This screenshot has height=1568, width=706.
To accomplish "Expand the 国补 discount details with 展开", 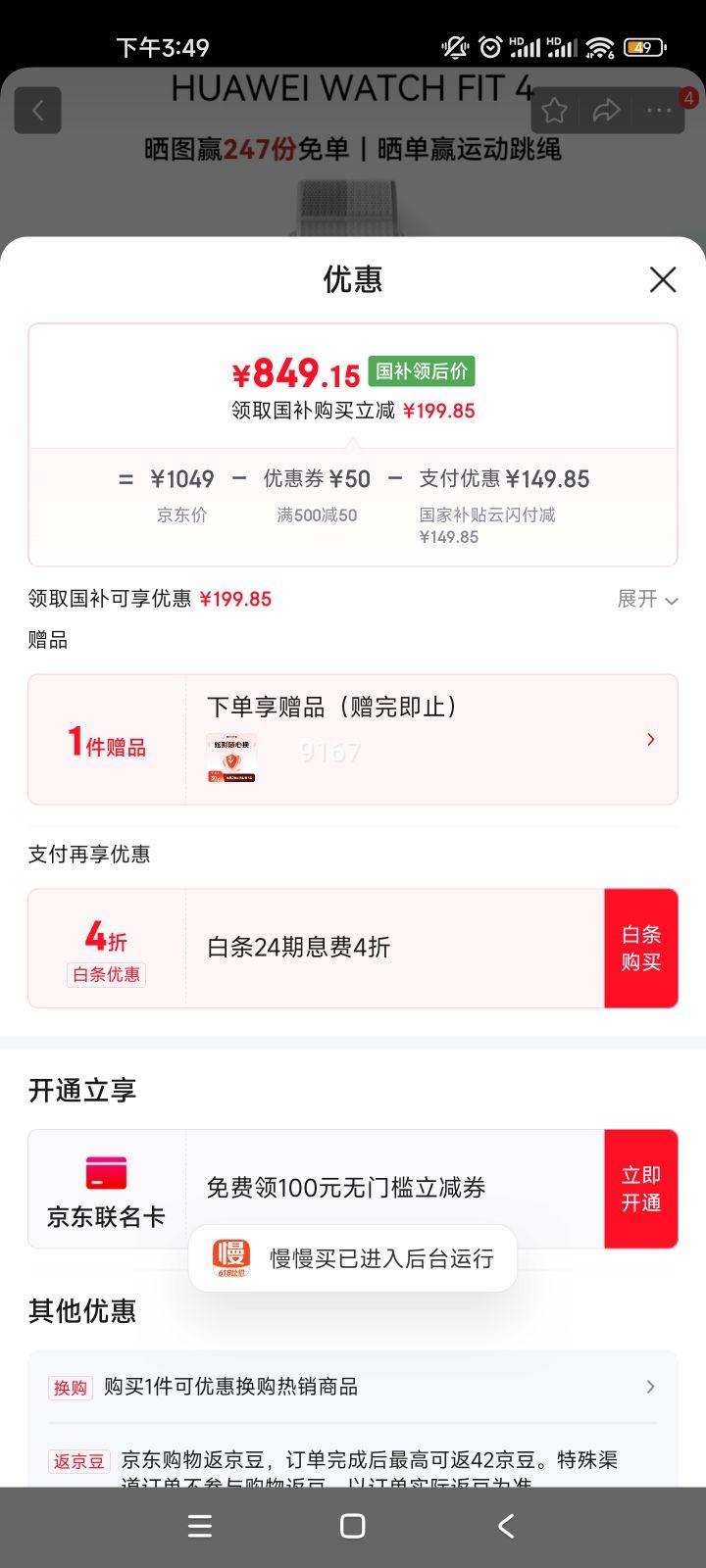I will point(647,599).
